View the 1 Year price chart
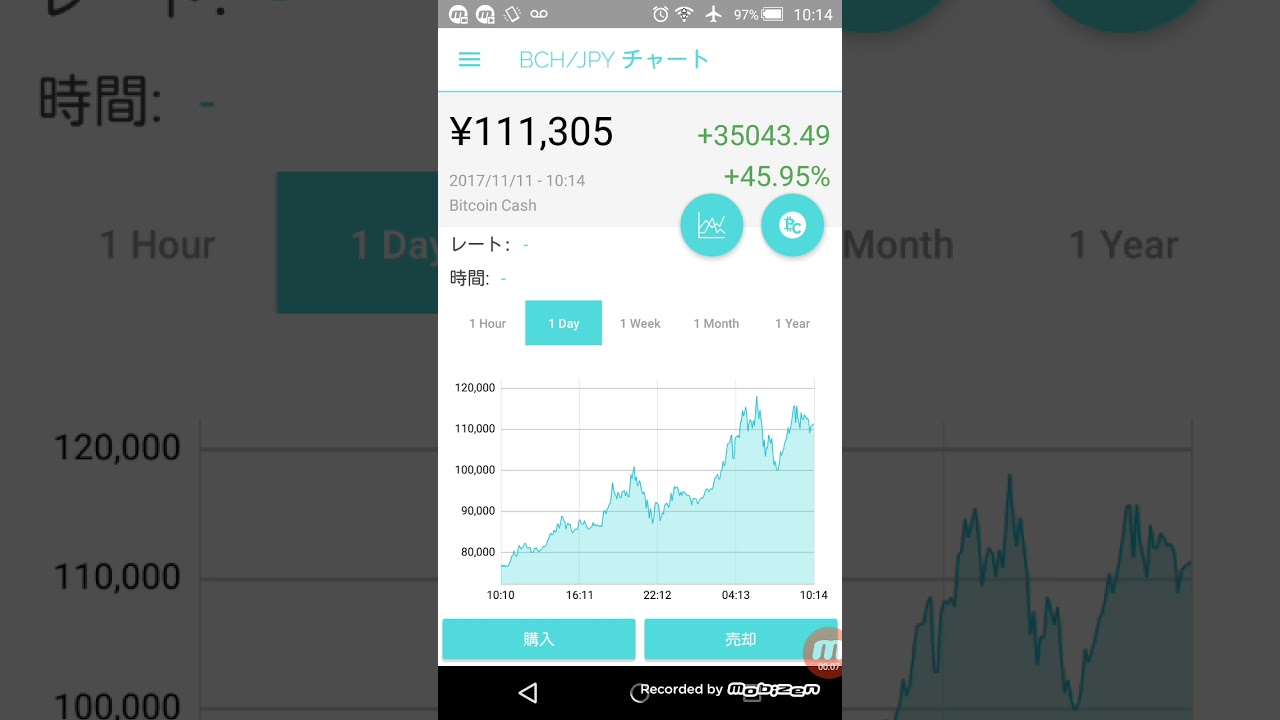This screenshot has height=720, width=1280. (x=792, y=323)
